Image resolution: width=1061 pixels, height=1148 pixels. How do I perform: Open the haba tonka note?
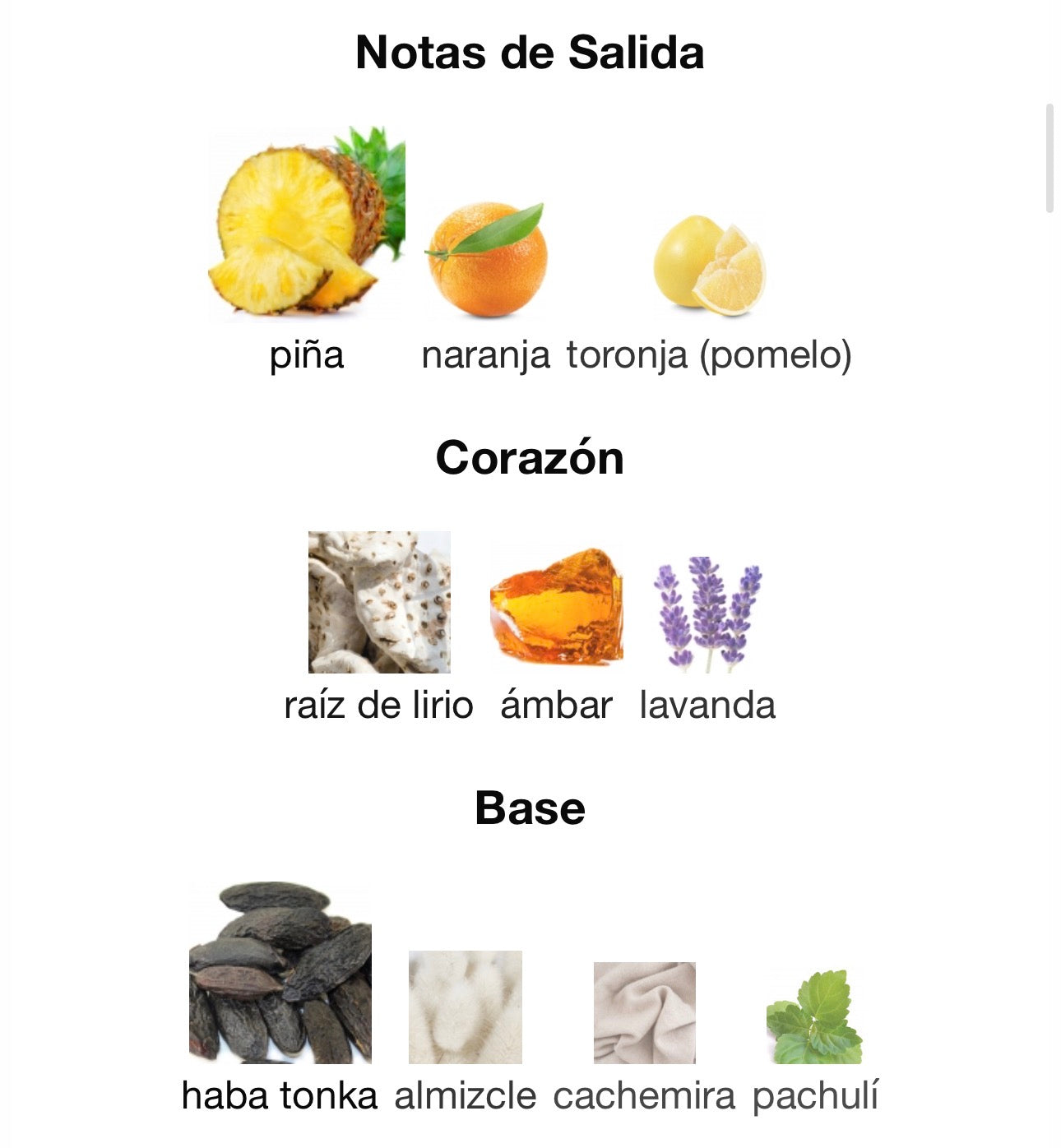[280, 973]
